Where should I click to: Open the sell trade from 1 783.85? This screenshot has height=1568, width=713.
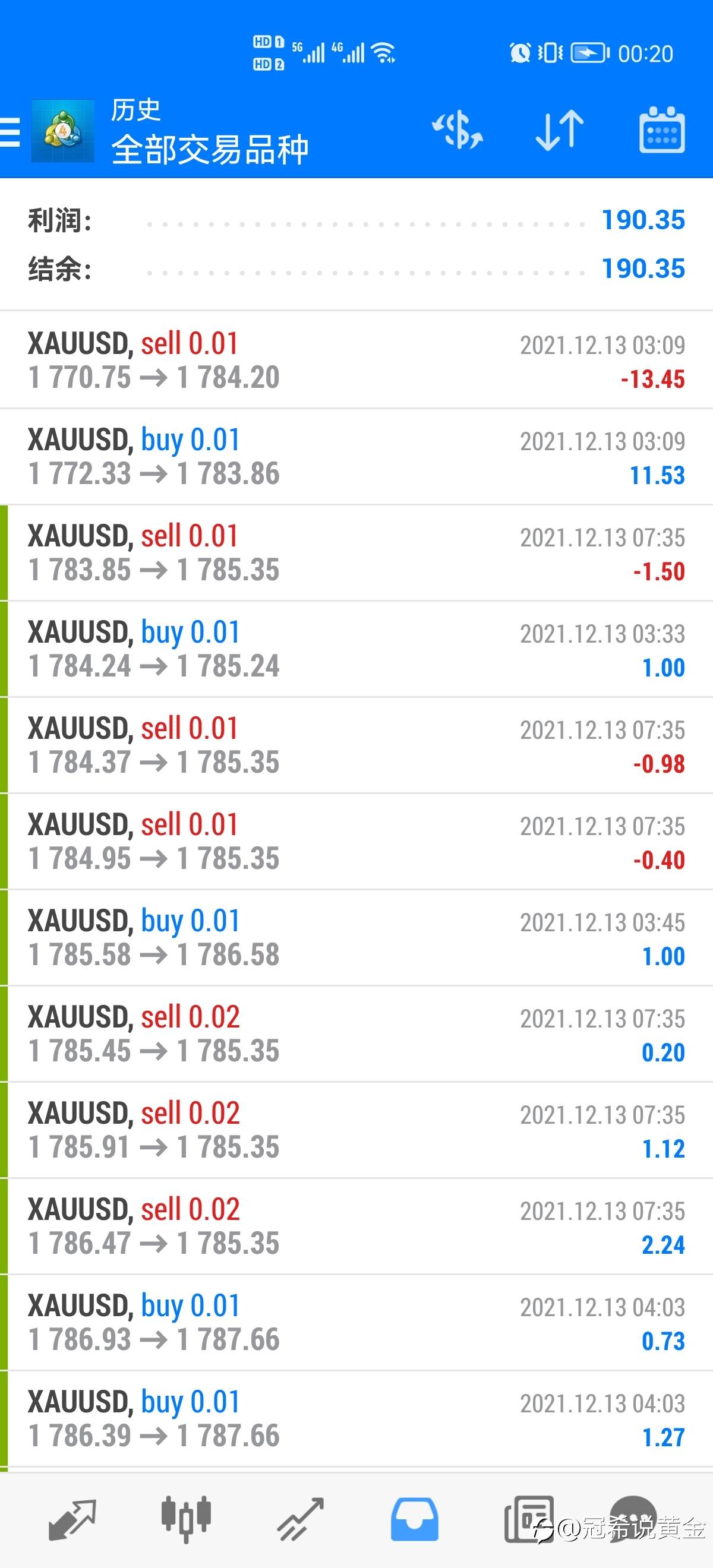[x=356, y=553]
